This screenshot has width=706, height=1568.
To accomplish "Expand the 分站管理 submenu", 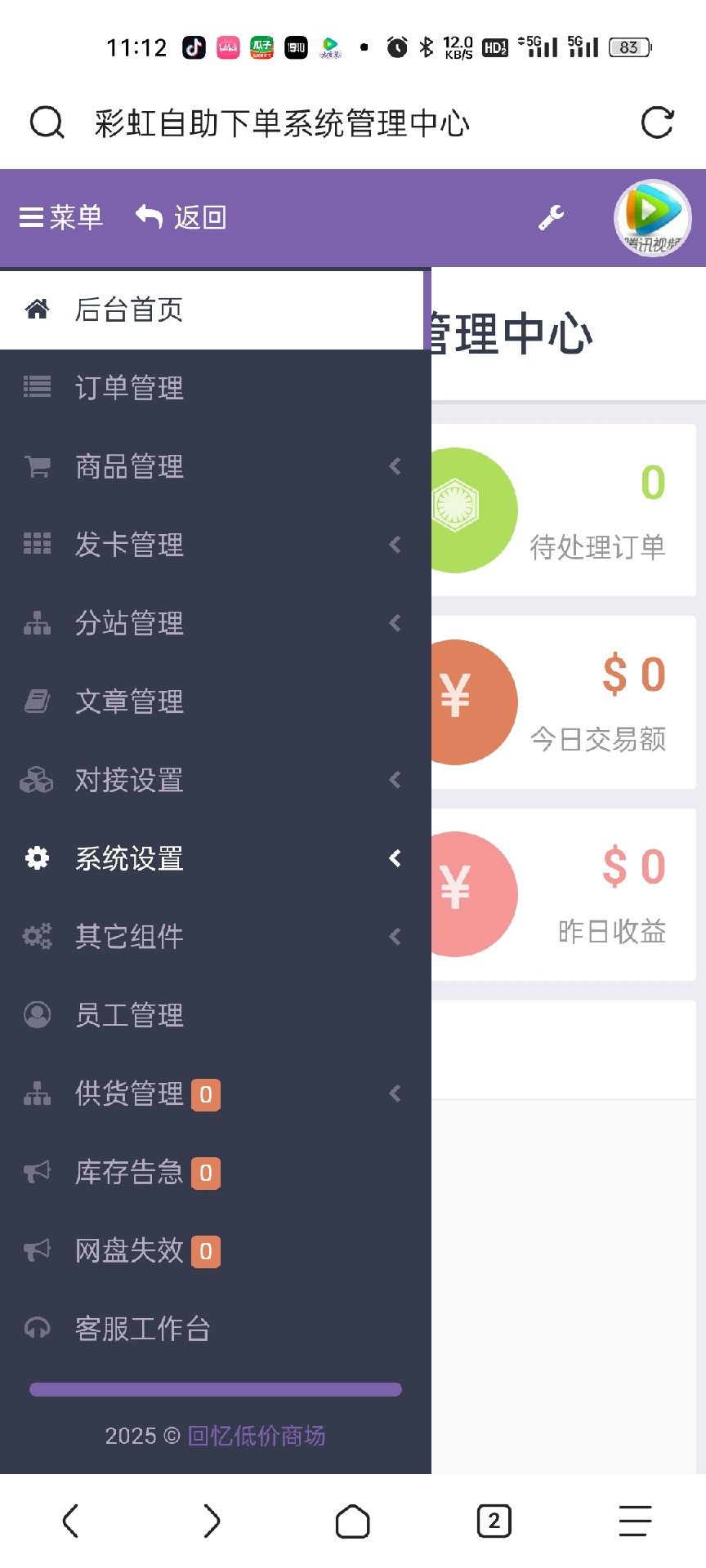I will point(129,623).
